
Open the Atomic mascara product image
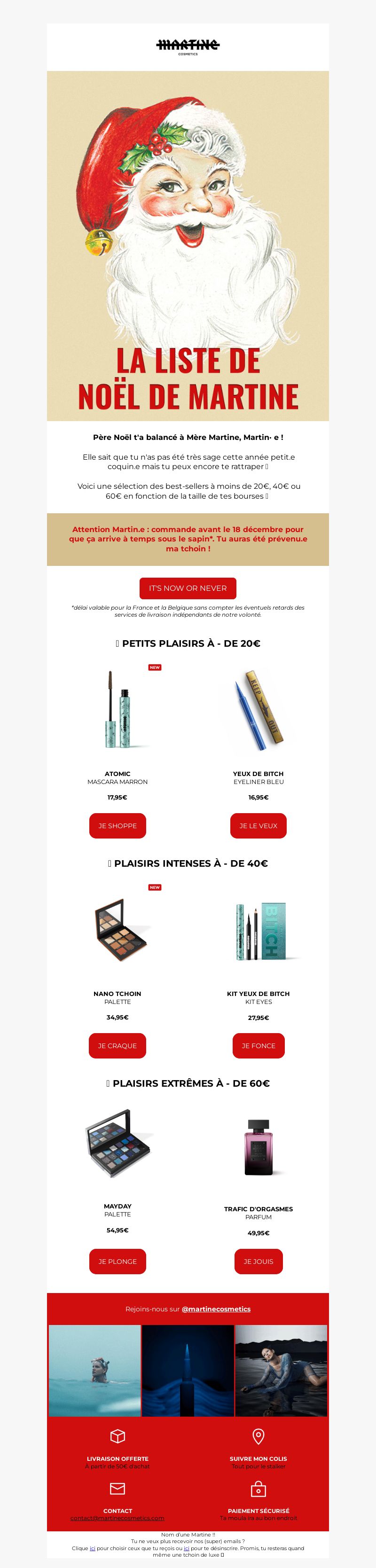[117, 709]
